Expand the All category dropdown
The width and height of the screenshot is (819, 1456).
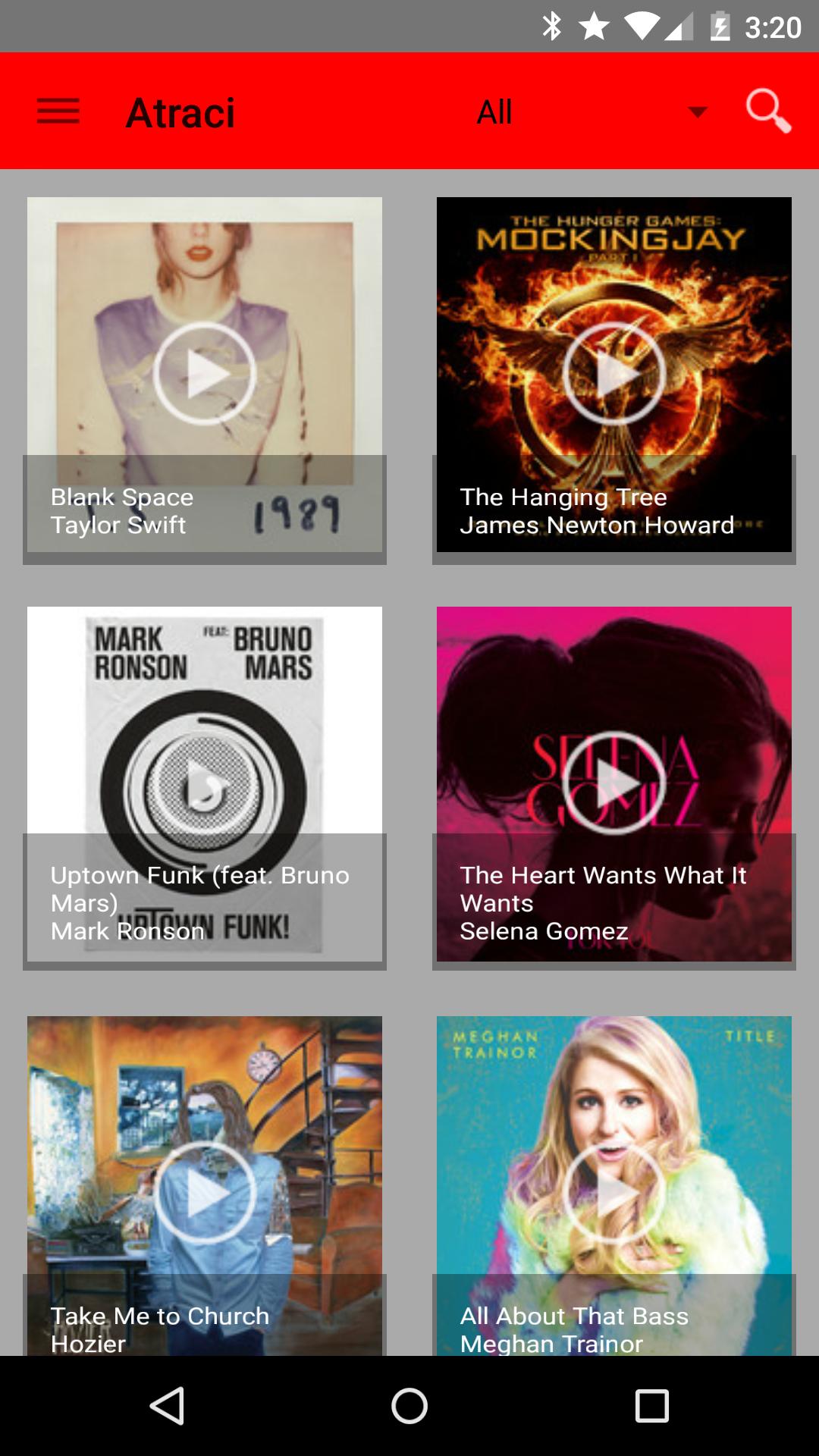point(591,112)
